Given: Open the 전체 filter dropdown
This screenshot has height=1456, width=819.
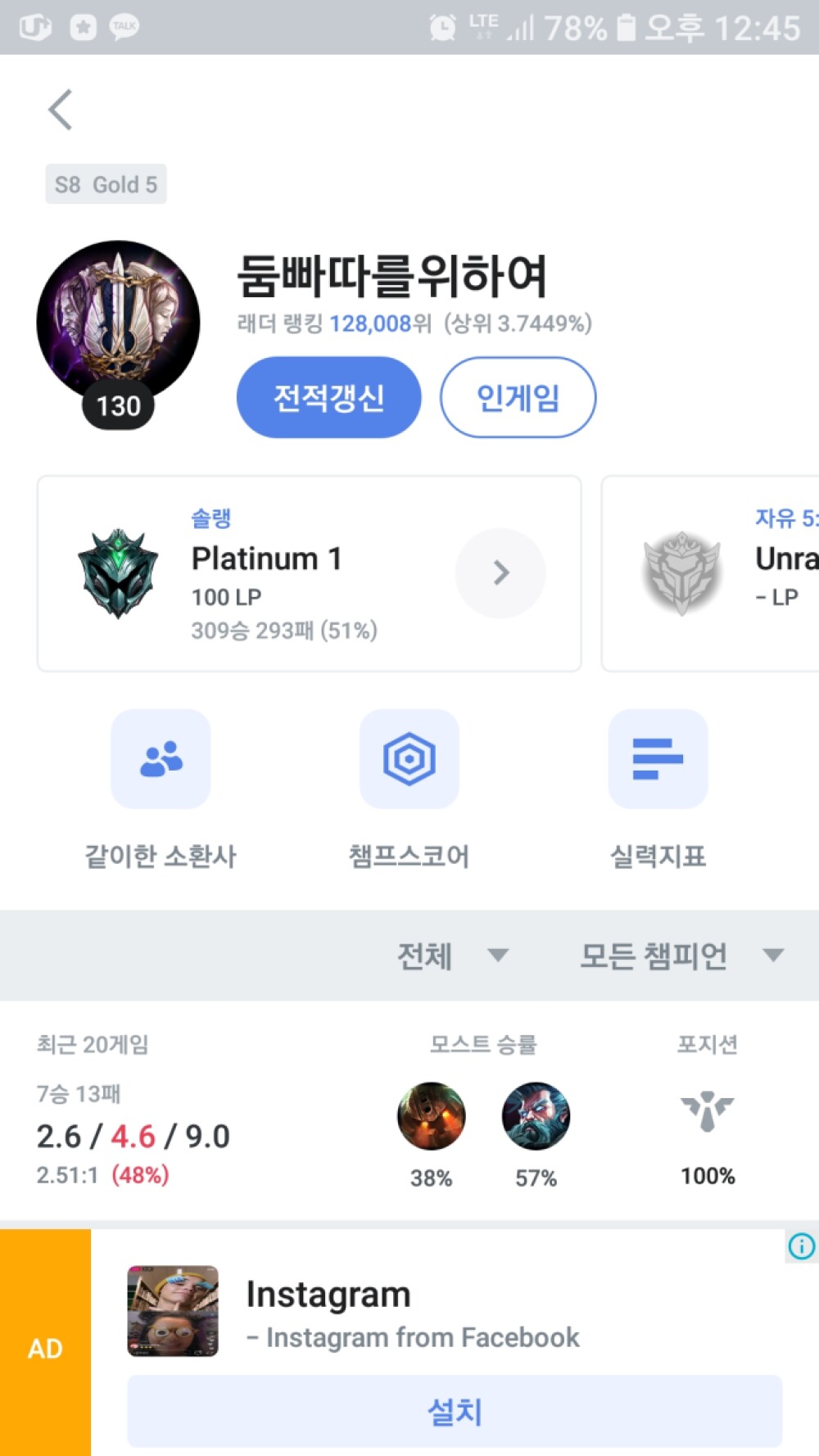Looking at the screenshot, I should (452, 956).
